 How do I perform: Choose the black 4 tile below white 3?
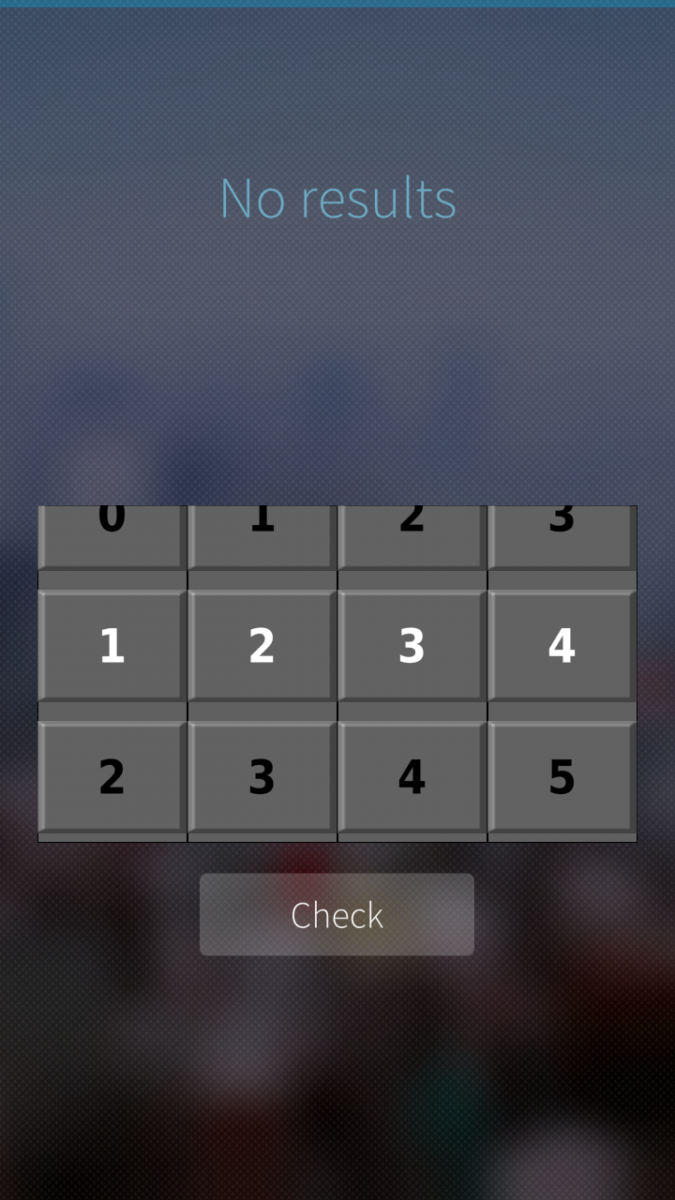[x=412, y=777]
